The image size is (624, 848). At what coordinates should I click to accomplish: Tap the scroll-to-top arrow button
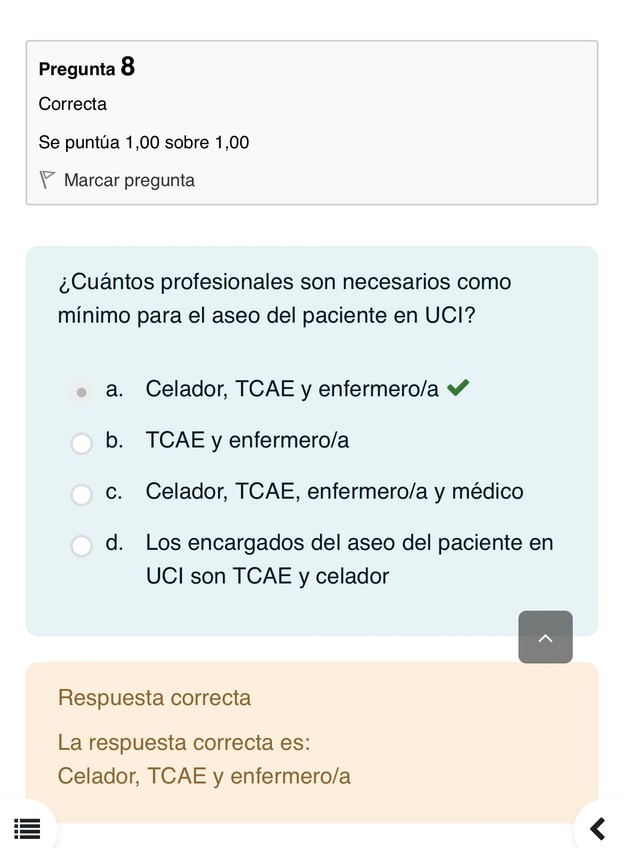coord(545,637)
